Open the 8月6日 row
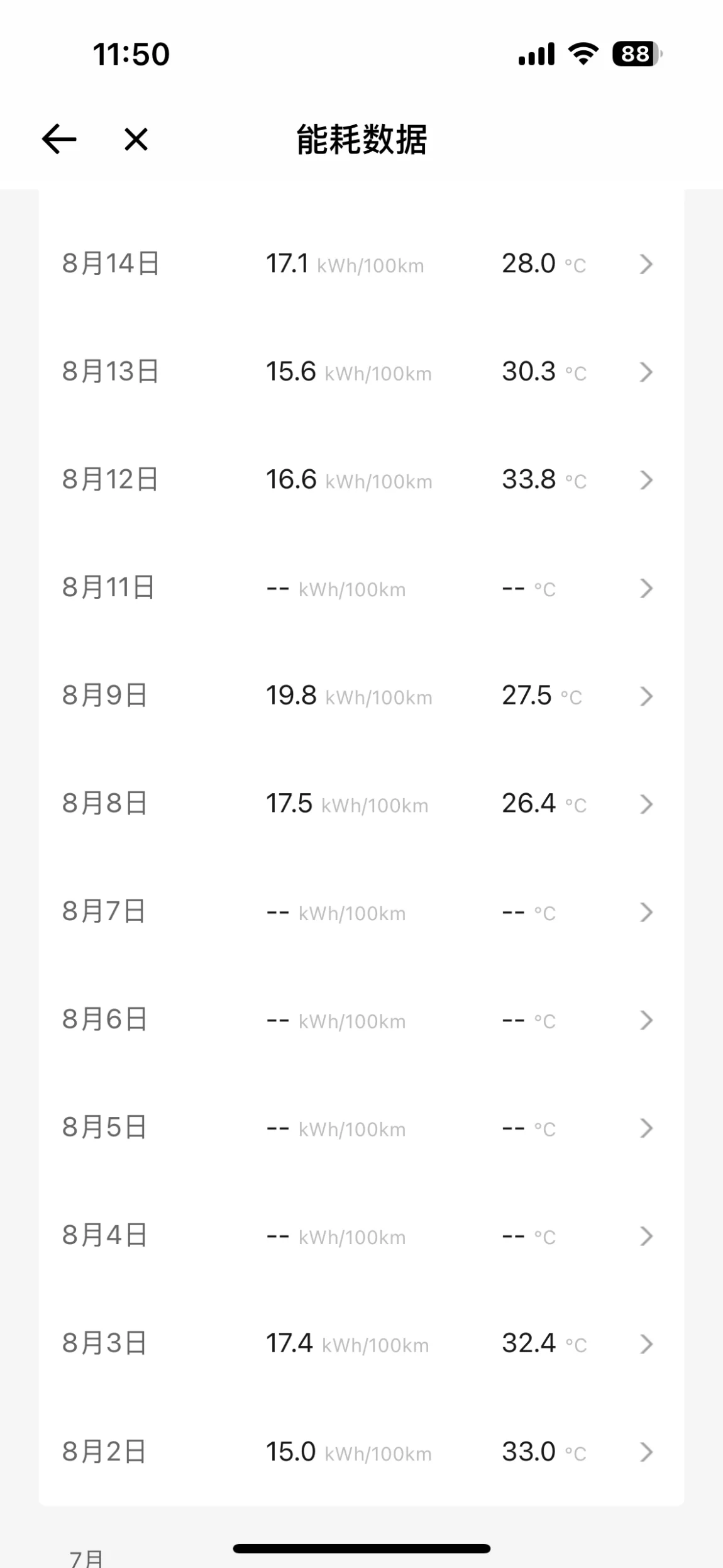The height and width of the screenshot is (1568, 723). [361, 1020]
